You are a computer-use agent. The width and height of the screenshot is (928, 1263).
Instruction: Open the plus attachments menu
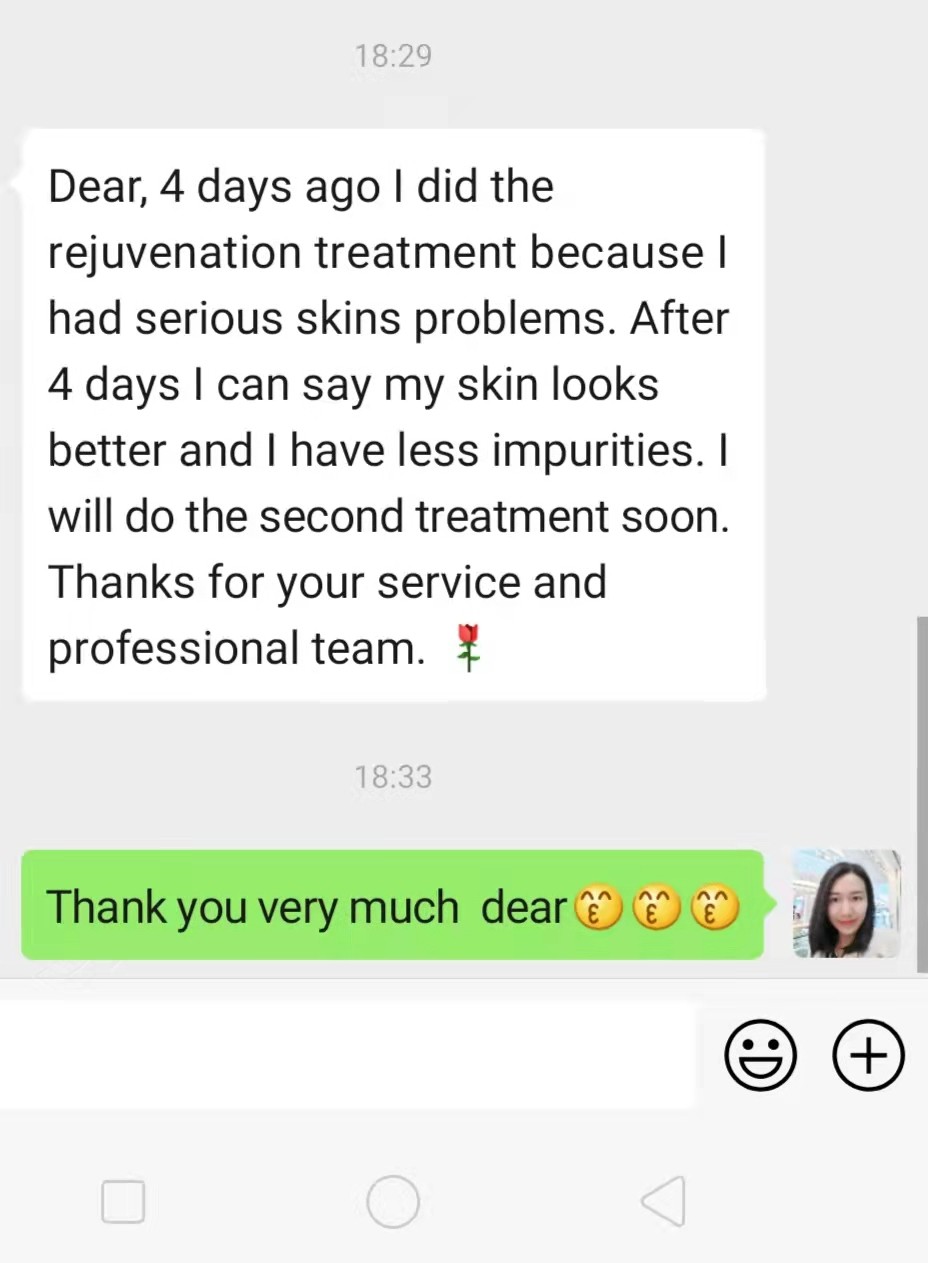click(x=868, y=1055)
